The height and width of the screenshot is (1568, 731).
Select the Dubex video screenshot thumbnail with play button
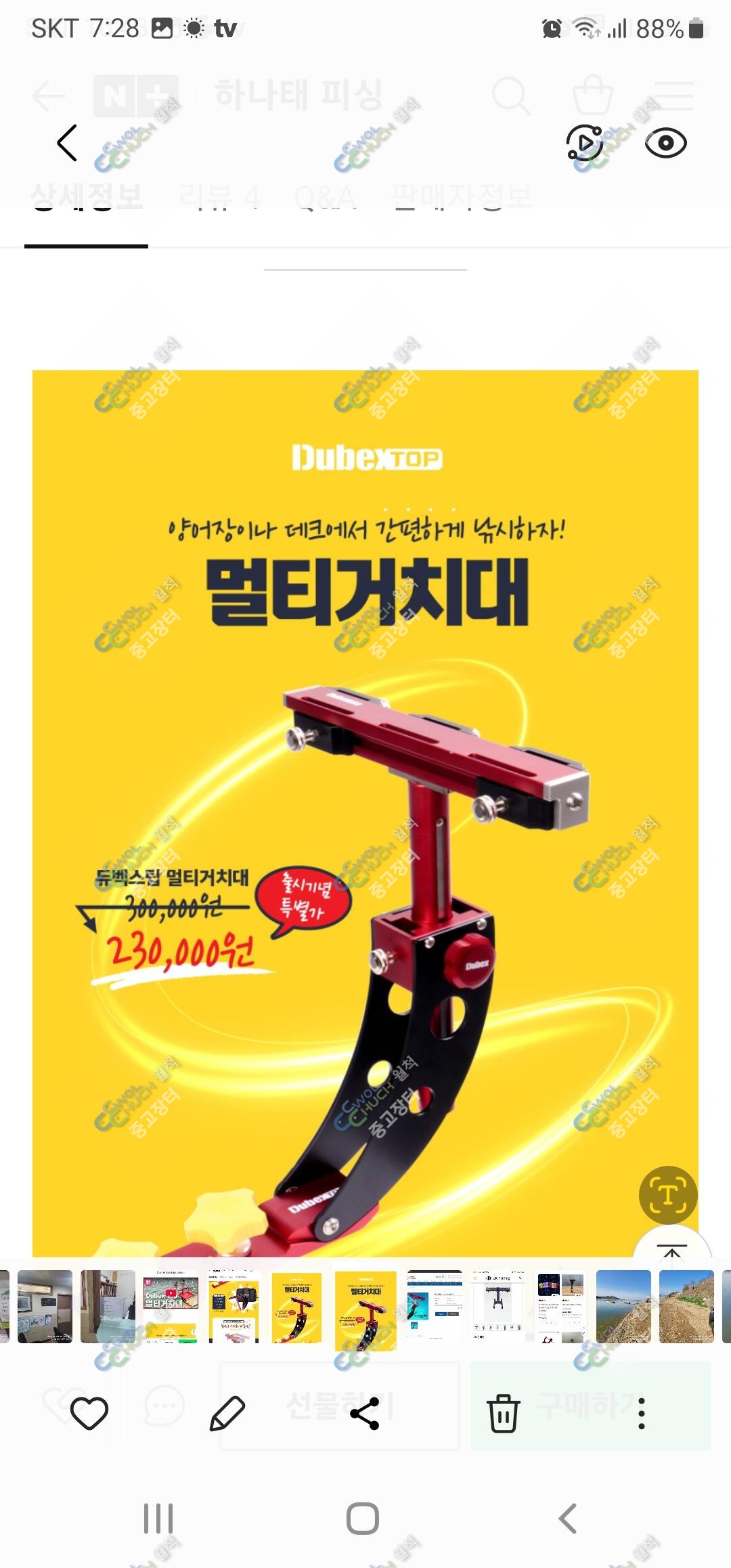tap(171, 1307)
